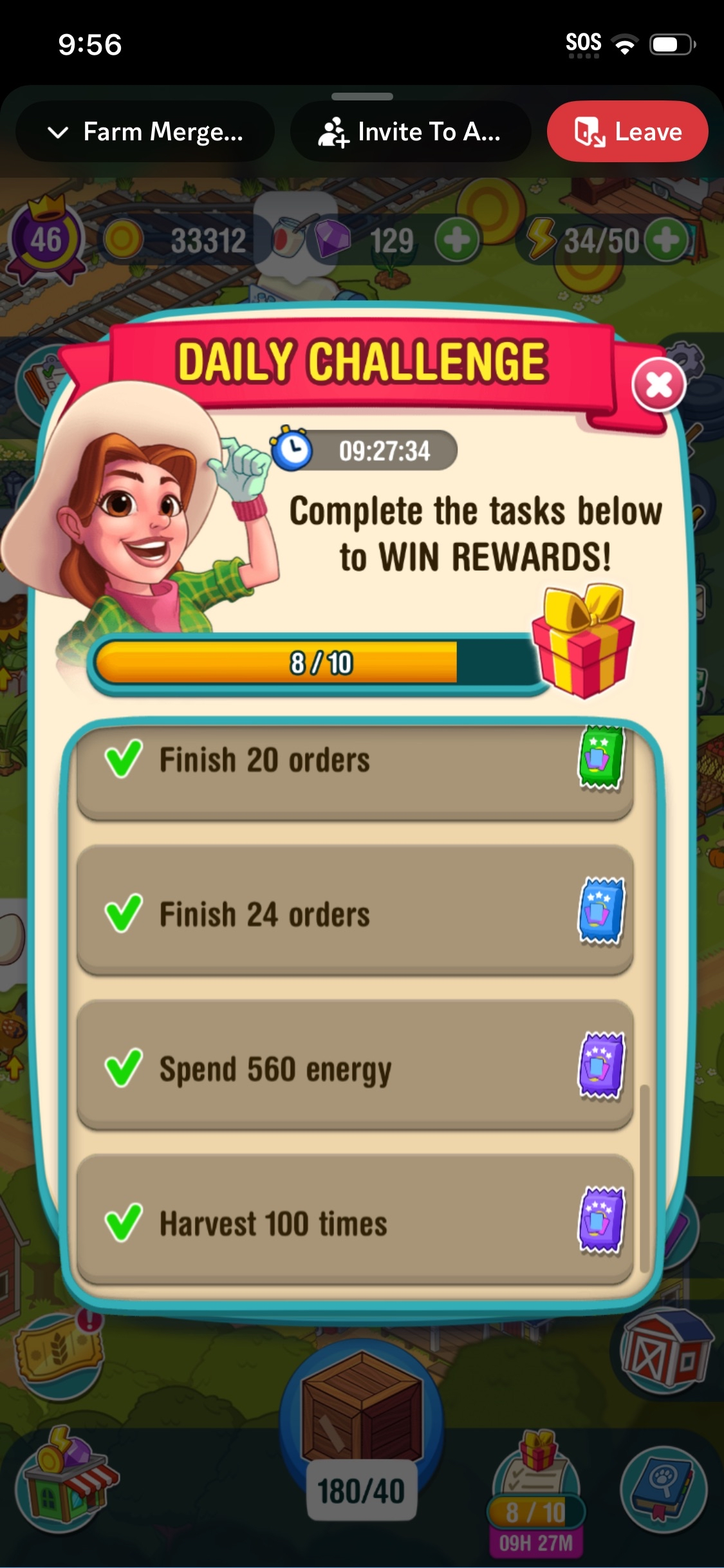Leave the activity

(627, 132)
